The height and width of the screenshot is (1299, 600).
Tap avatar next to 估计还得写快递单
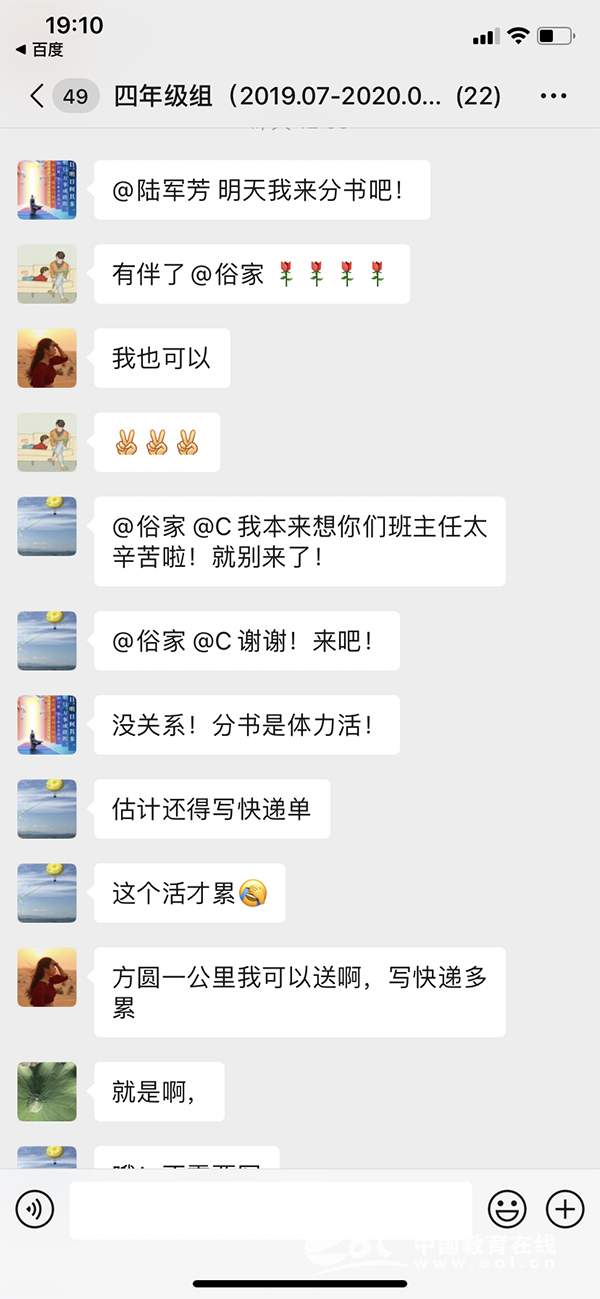47,808
